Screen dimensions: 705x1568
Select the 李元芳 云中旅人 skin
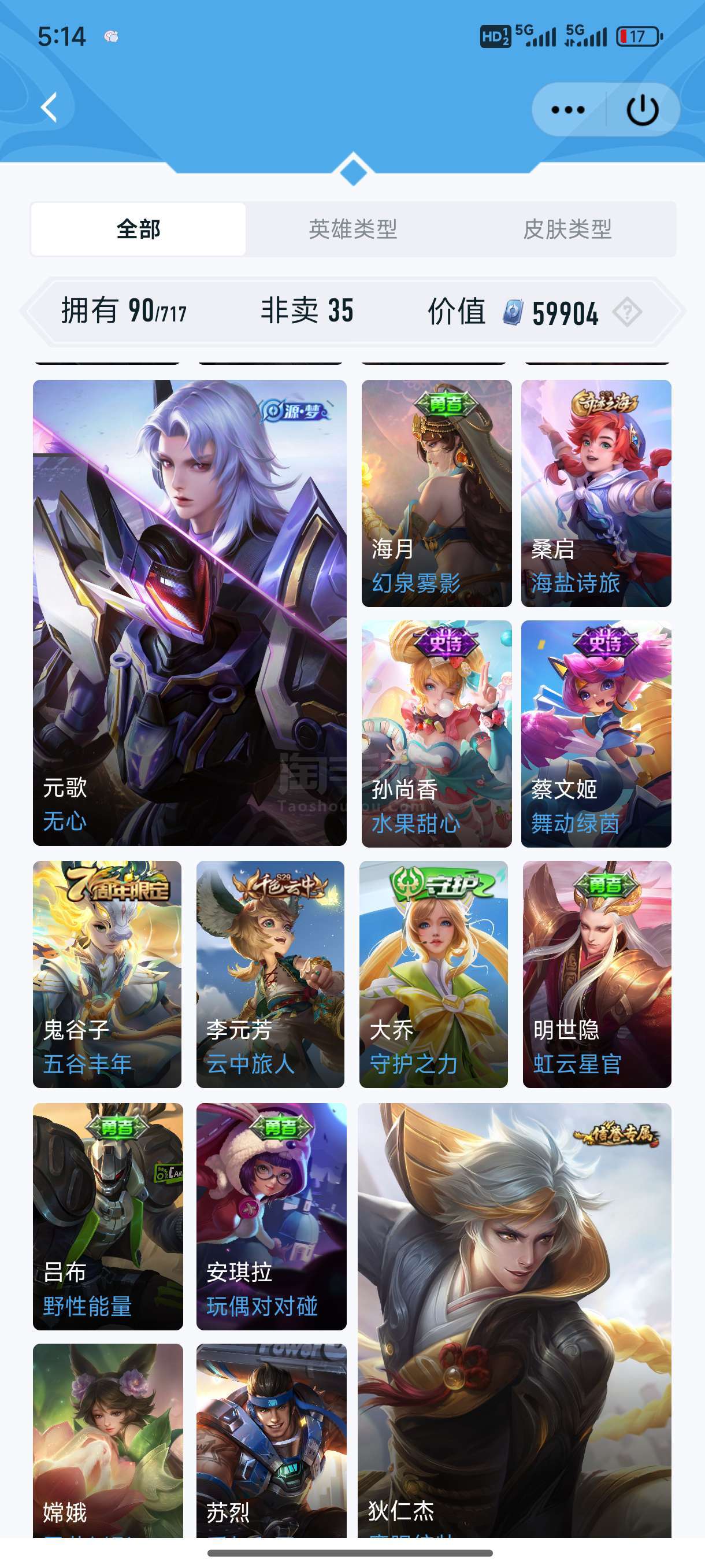coord(270,974)
